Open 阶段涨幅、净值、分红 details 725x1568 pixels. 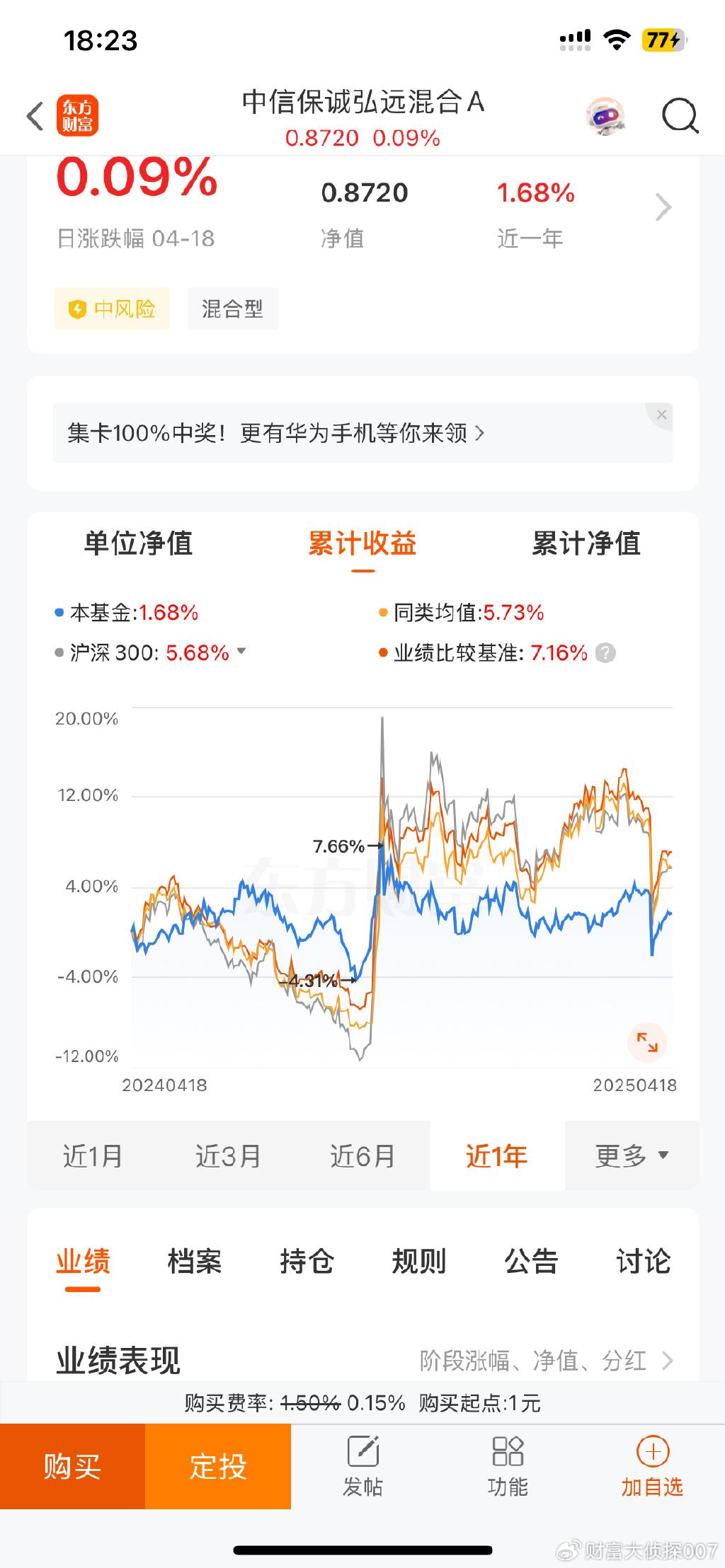[546, 1360]
